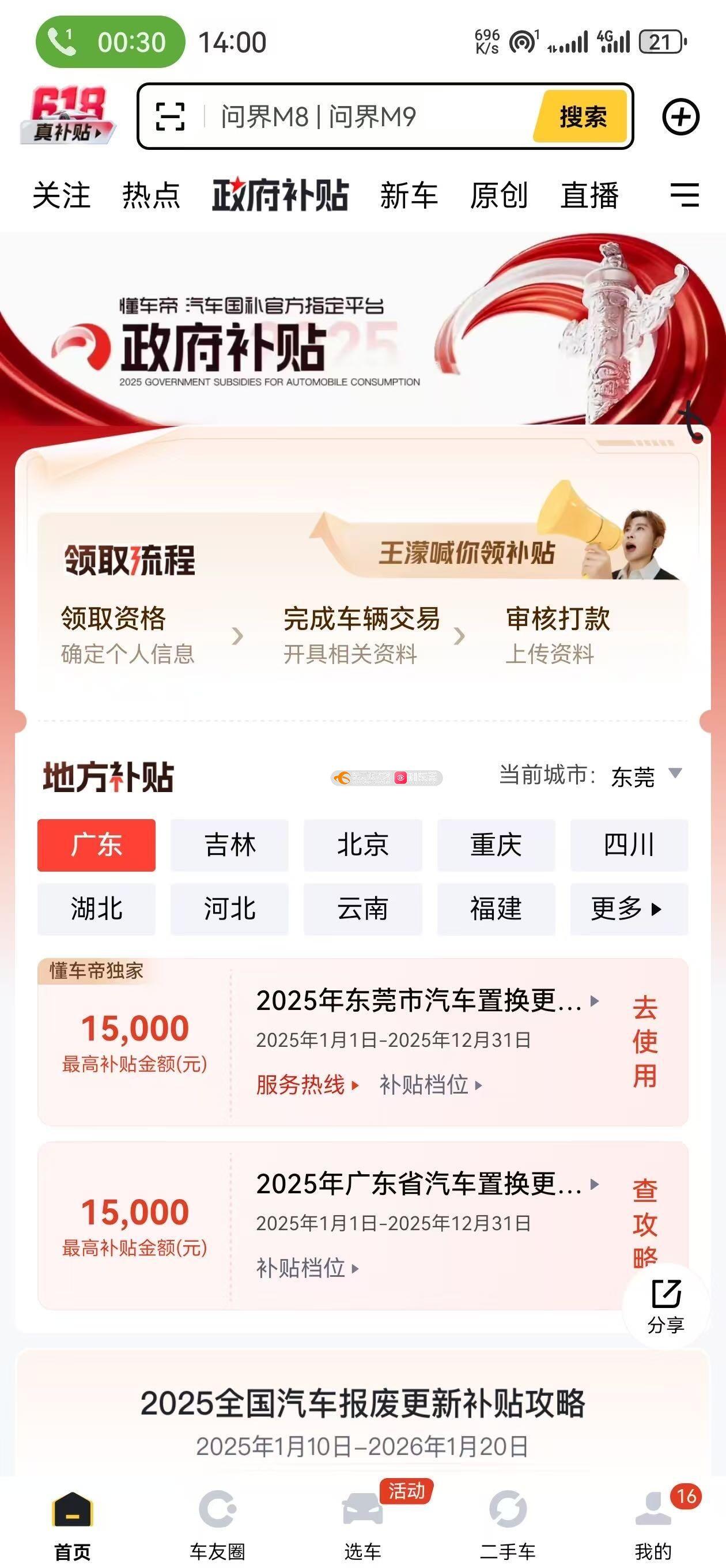Viewport: 726px width, 1568px height.
Task: Tap 去使用 on the 东莞市 subsidy card
Action: [x=644, y=1041]
